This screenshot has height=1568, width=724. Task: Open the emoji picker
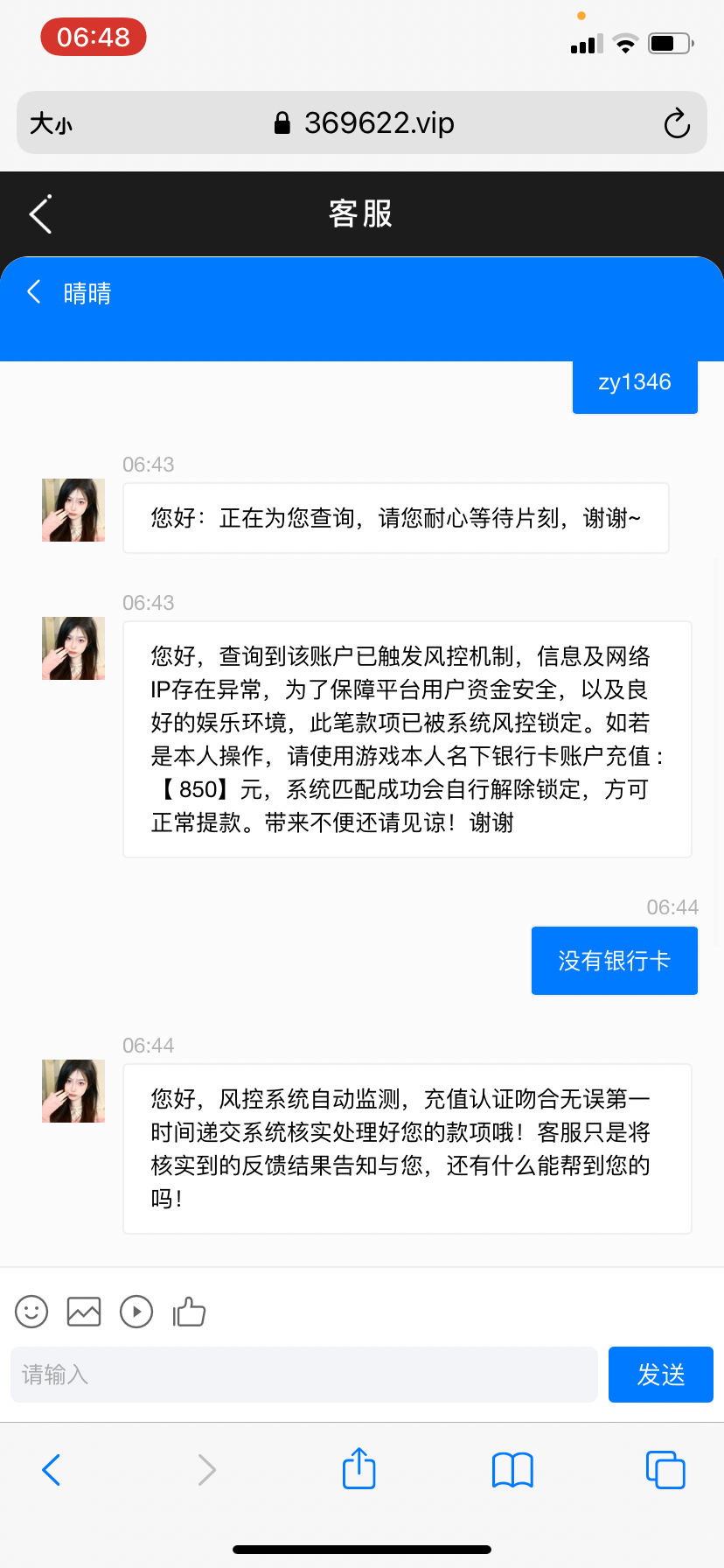31,1312
